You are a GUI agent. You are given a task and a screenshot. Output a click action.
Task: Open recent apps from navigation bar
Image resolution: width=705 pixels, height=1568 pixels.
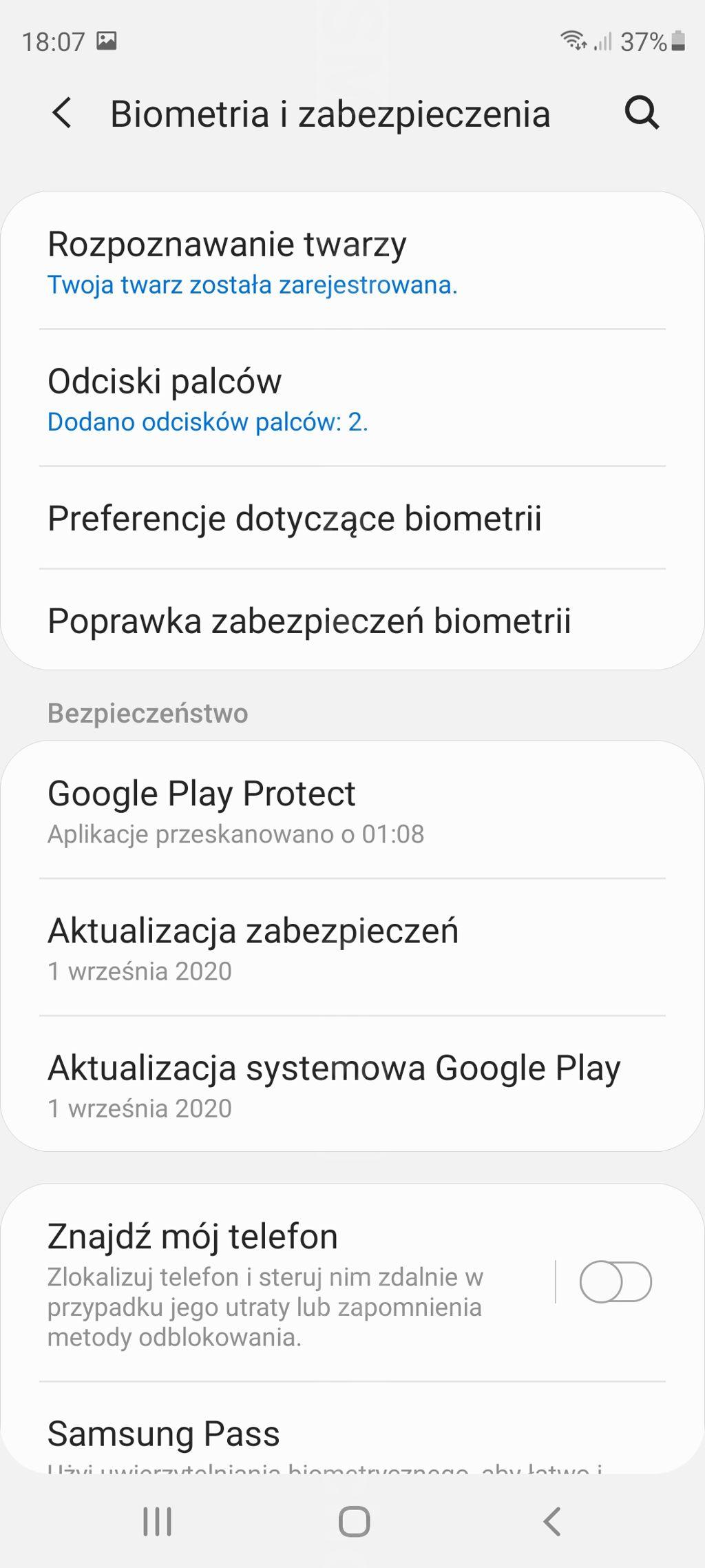(157, 1521)
